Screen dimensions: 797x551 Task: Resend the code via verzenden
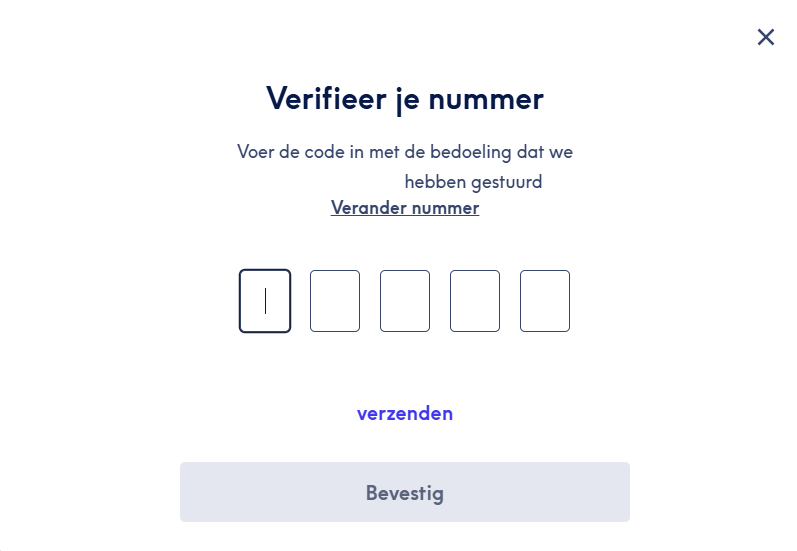tap(405, 413)
